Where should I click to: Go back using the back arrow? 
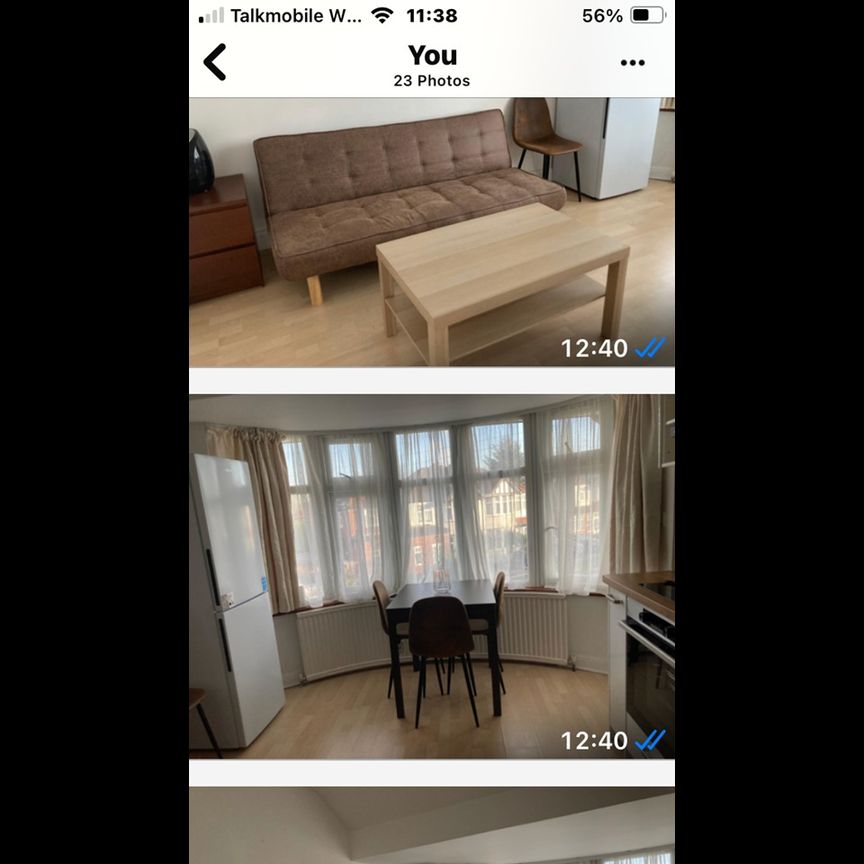[215, 62]
